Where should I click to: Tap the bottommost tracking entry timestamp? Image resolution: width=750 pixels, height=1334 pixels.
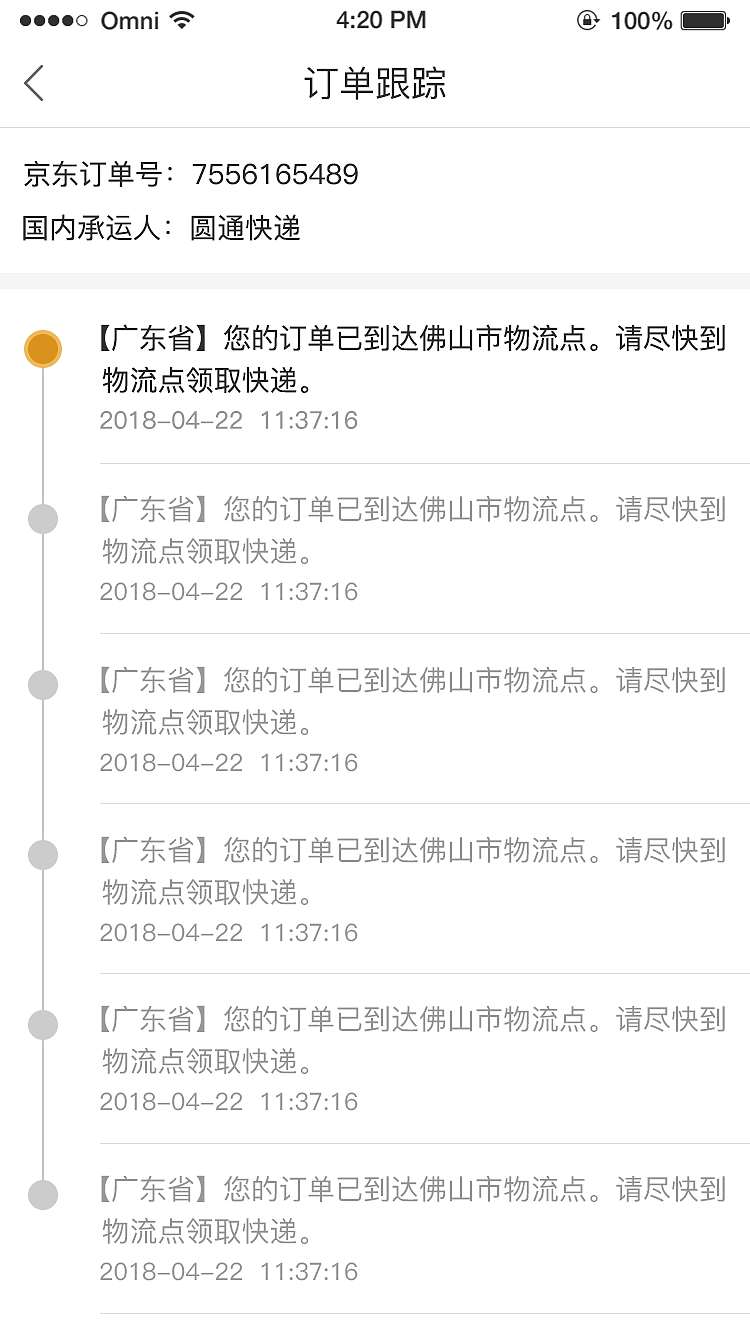click(x=228, y=1271)
